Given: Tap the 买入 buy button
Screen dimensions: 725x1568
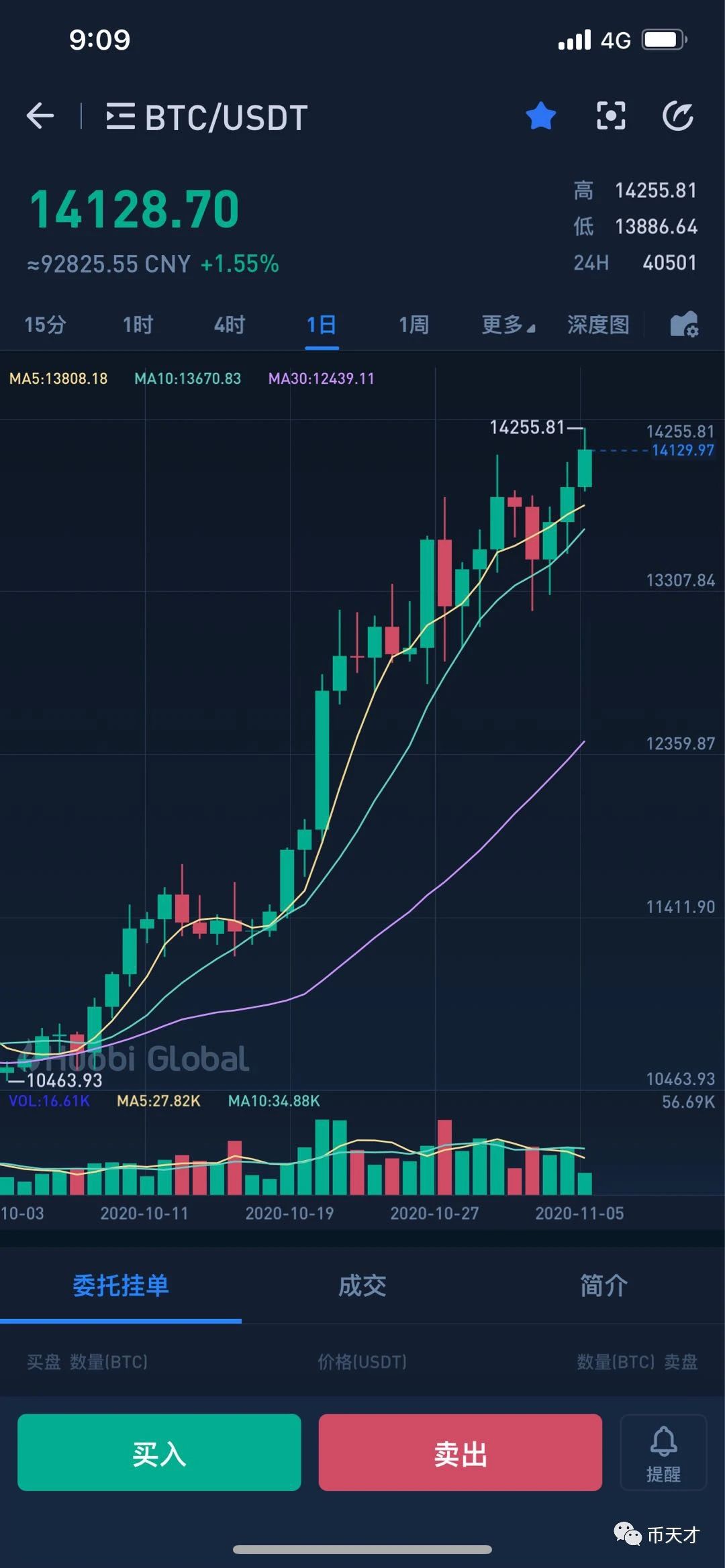Looking at the screenshot, I should coord(159,1452).
